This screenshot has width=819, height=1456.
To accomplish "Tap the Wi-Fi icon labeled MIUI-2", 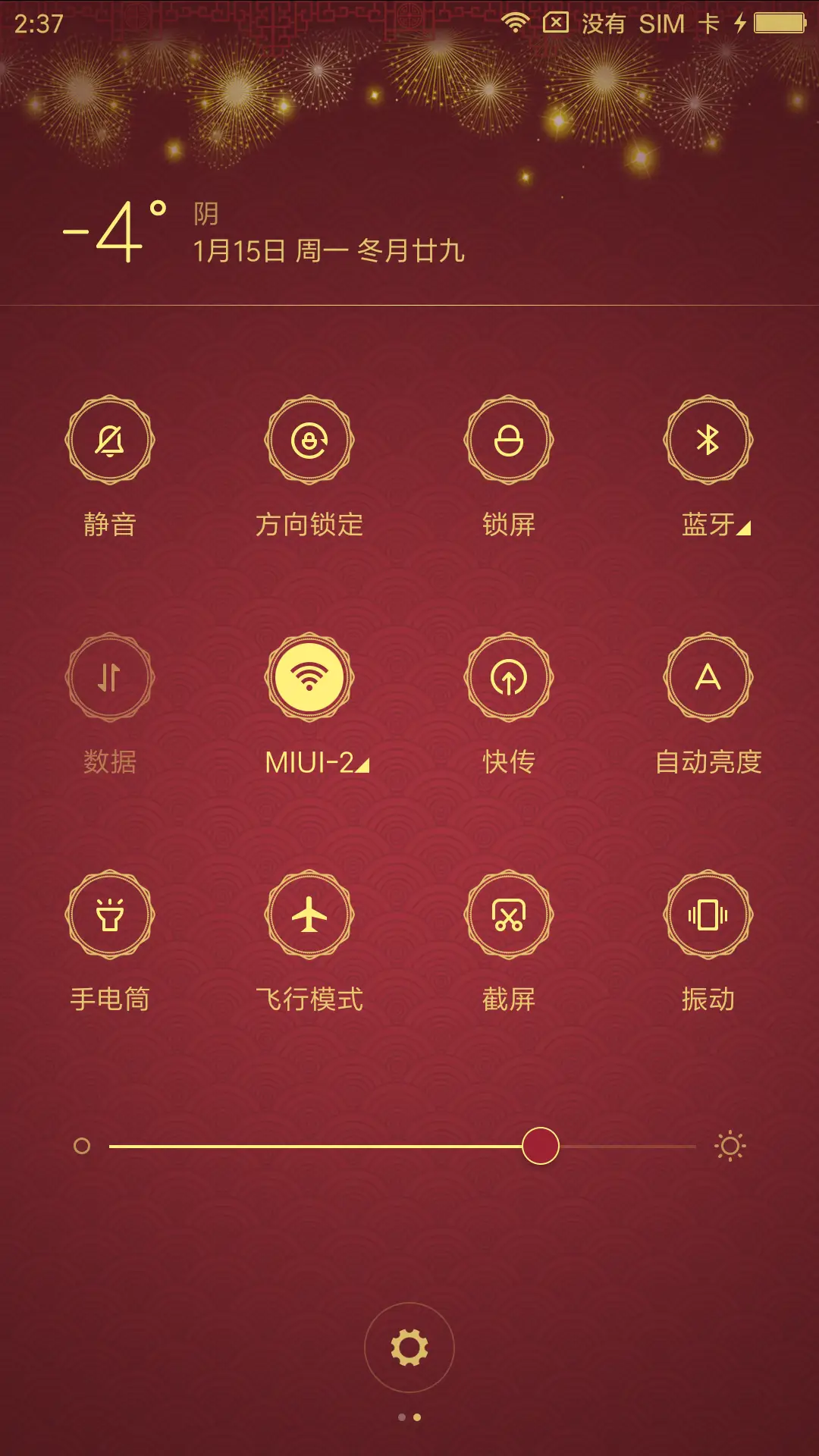I will tap(308, 679).
